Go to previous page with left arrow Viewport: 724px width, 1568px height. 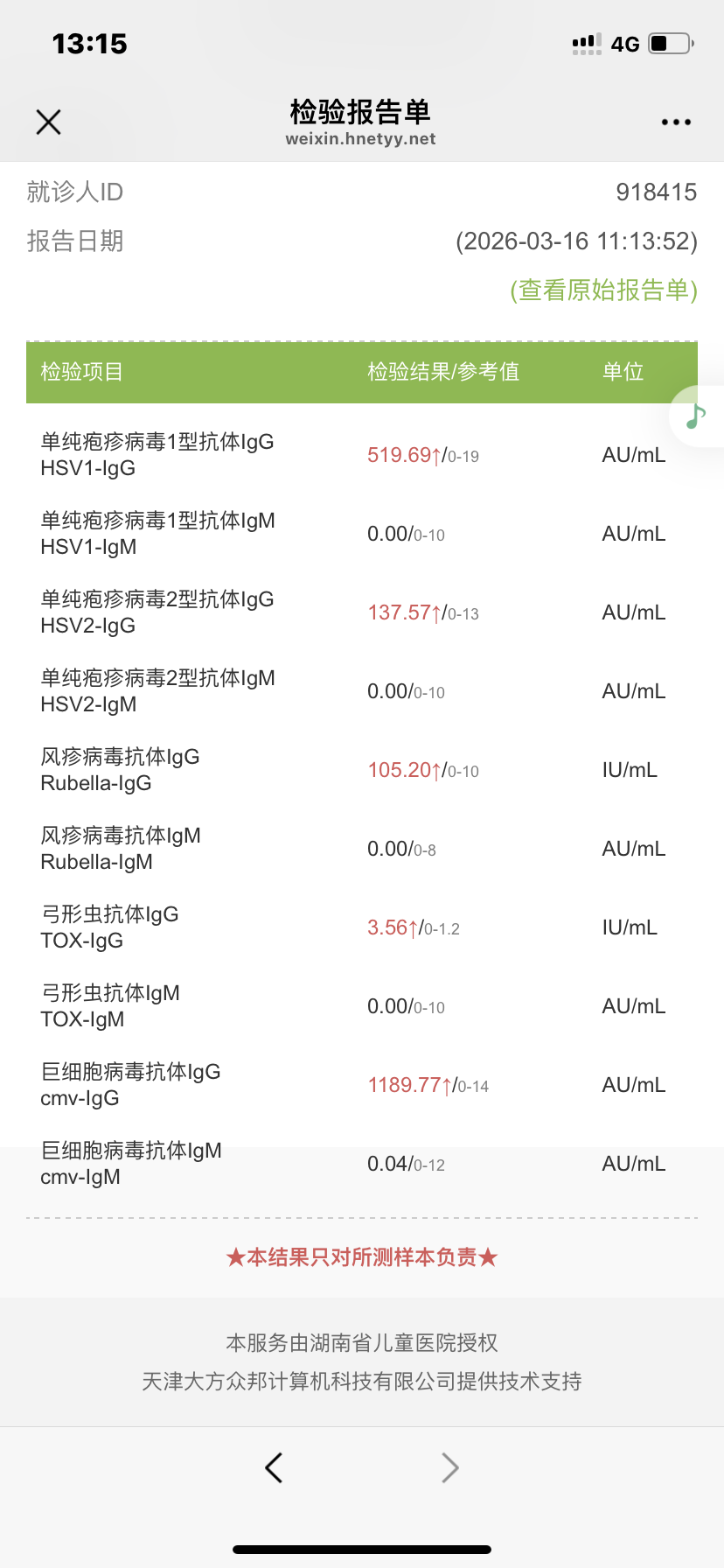272,1467
